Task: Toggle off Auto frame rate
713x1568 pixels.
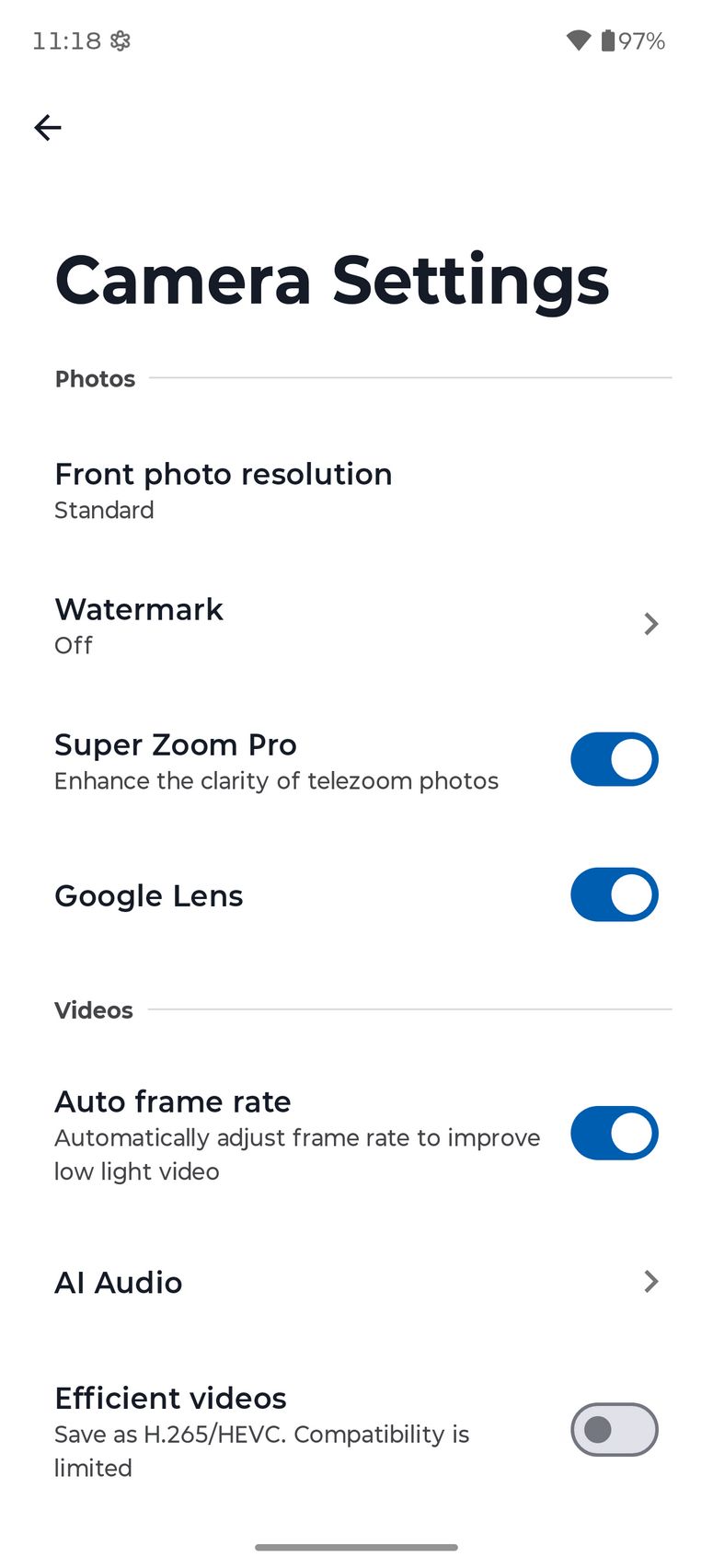Action: 614,1133
